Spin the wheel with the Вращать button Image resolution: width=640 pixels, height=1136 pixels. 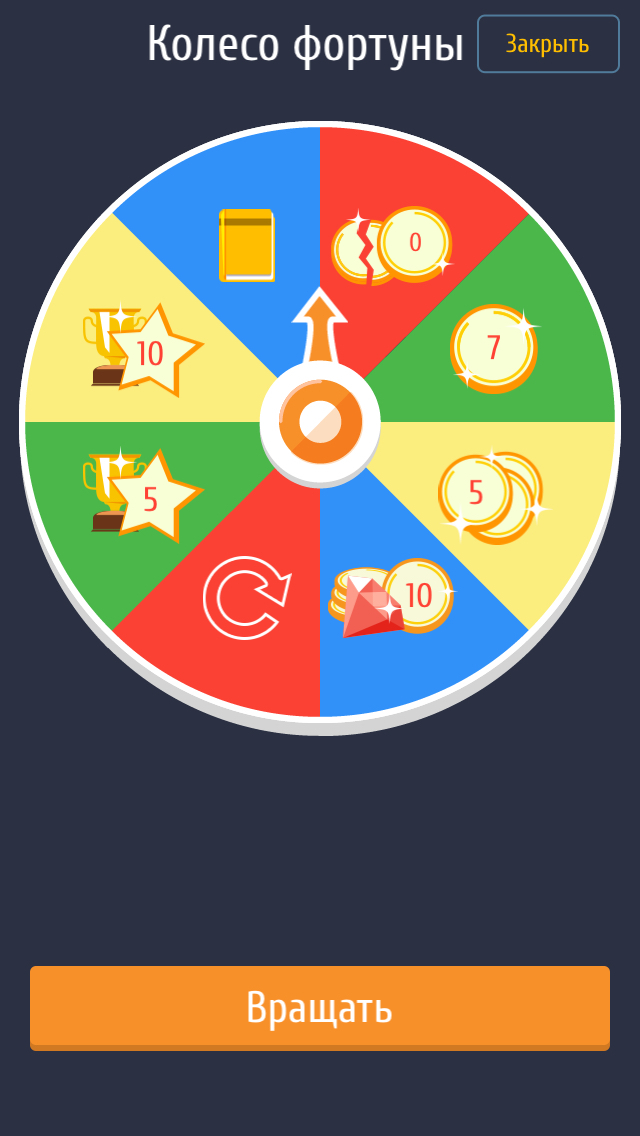click(320, 1007)
